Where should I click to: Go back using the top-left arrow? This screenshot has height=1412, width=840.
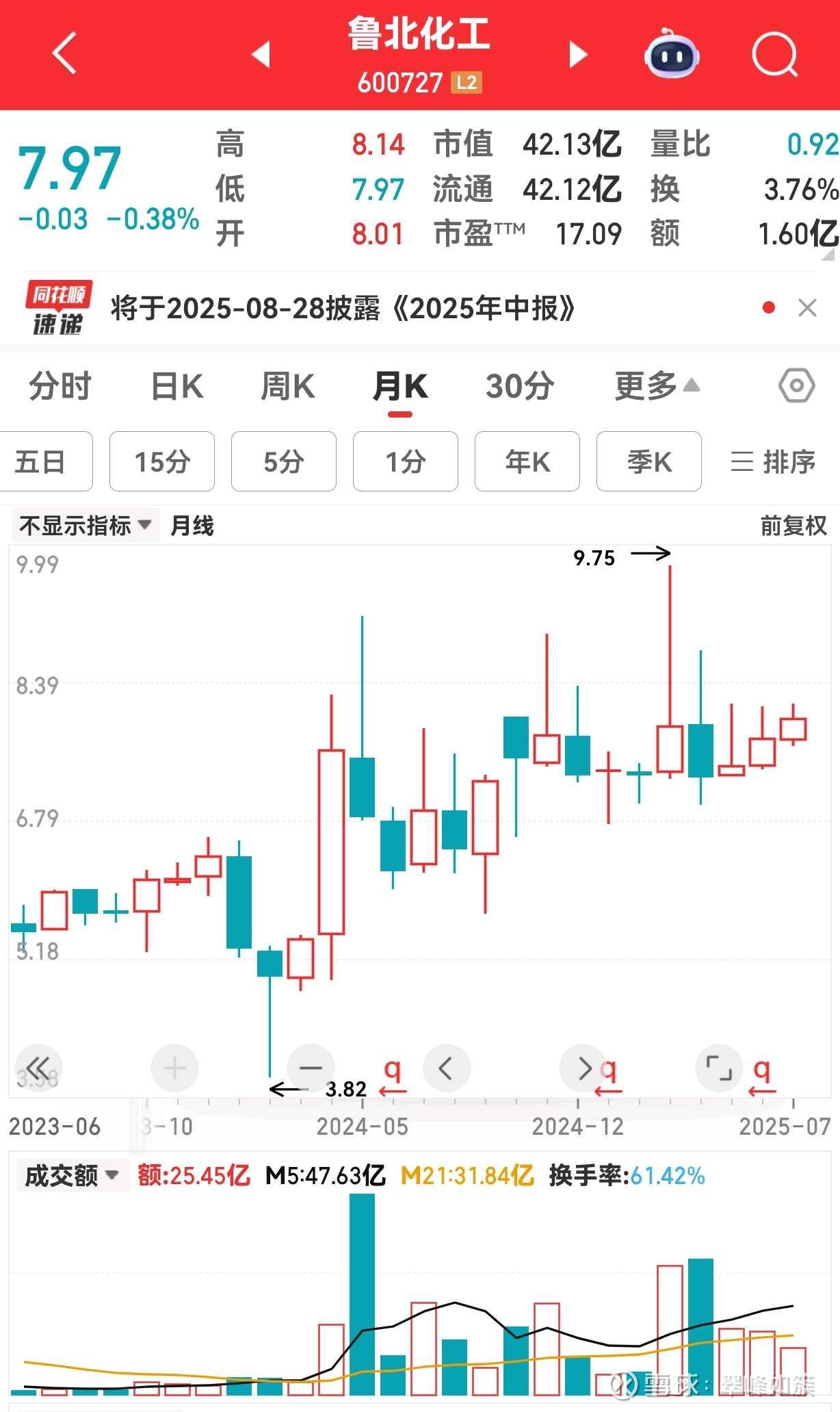point(64,53)
